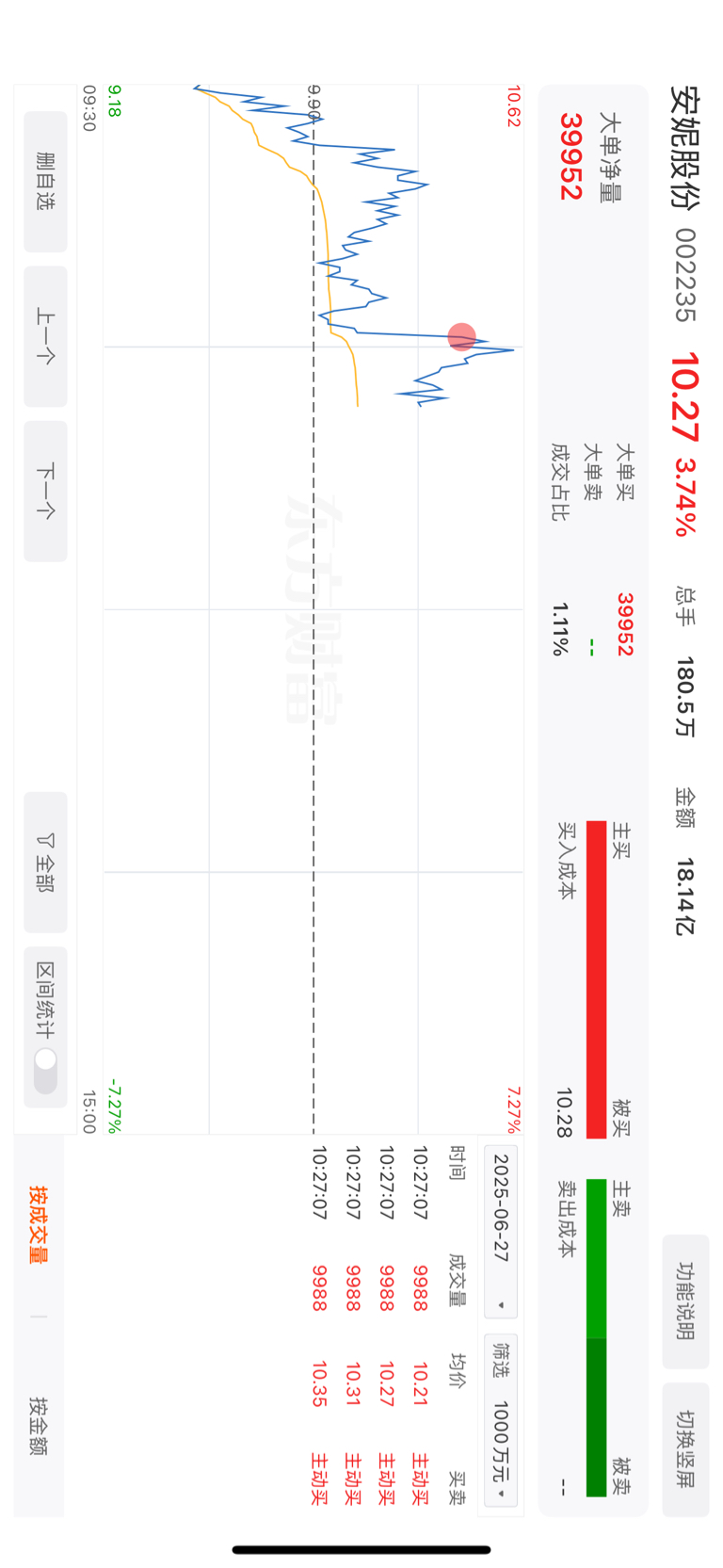723x1568 pixels.
Task: Go to previous stock with 上一个
Action: tap(45, 336)
